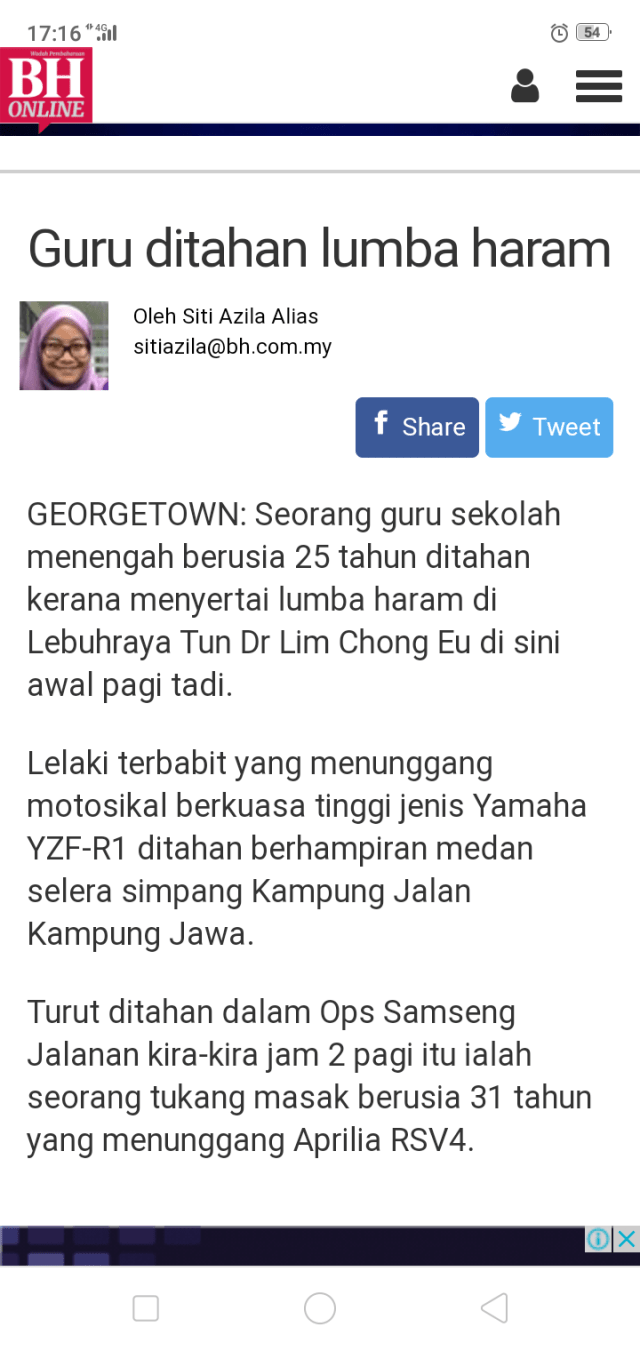Open the BH Online home logo
The image size is (640, 1351).
46,88
